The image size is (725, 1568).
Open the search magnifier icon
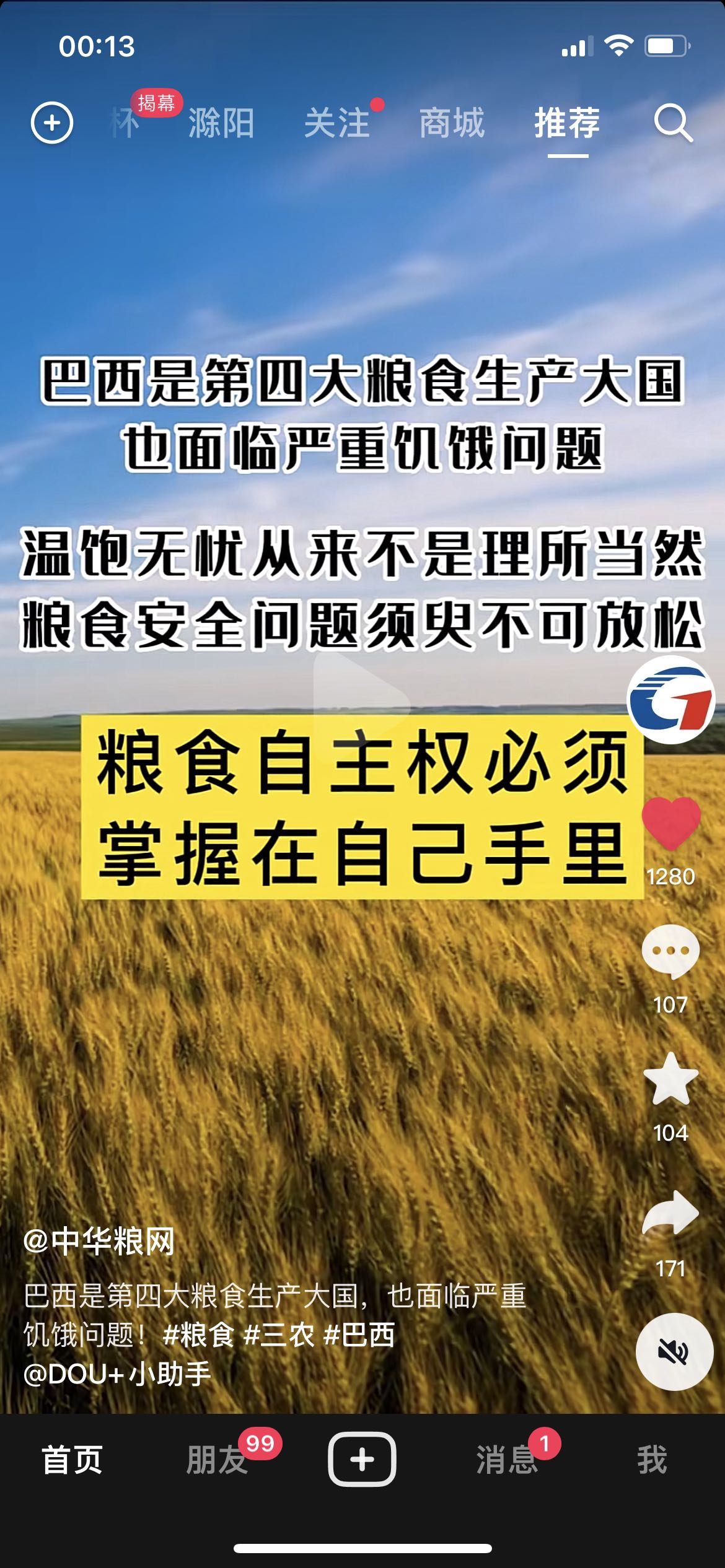pos(673,123)
